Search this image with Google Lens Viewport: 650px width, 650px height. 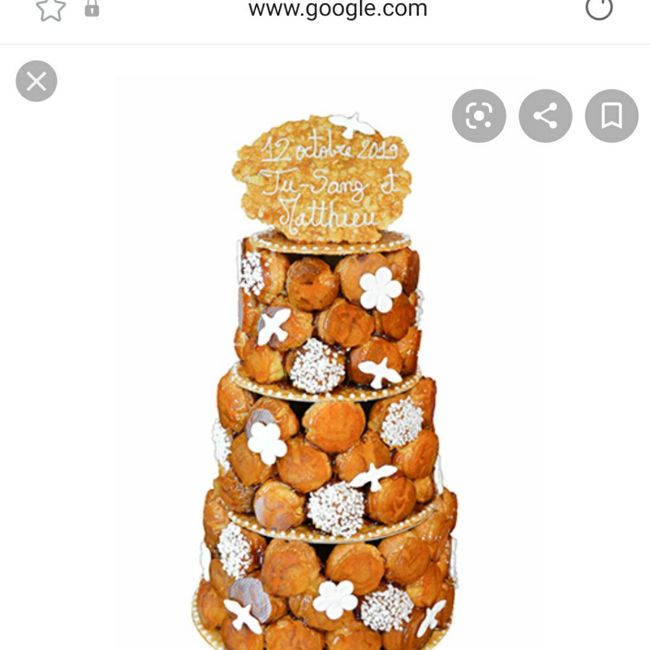(x=478, y=116)
